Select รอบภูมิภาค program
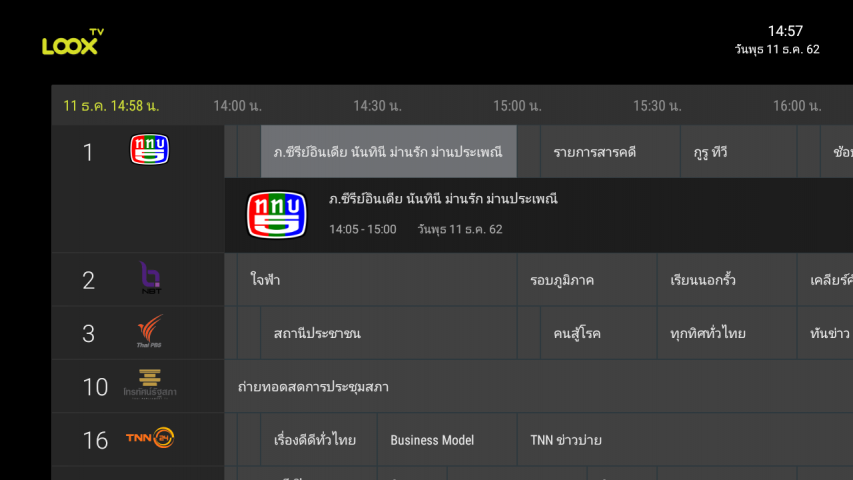The width and height of the screenshot is (853, 480). coord(587,280)
